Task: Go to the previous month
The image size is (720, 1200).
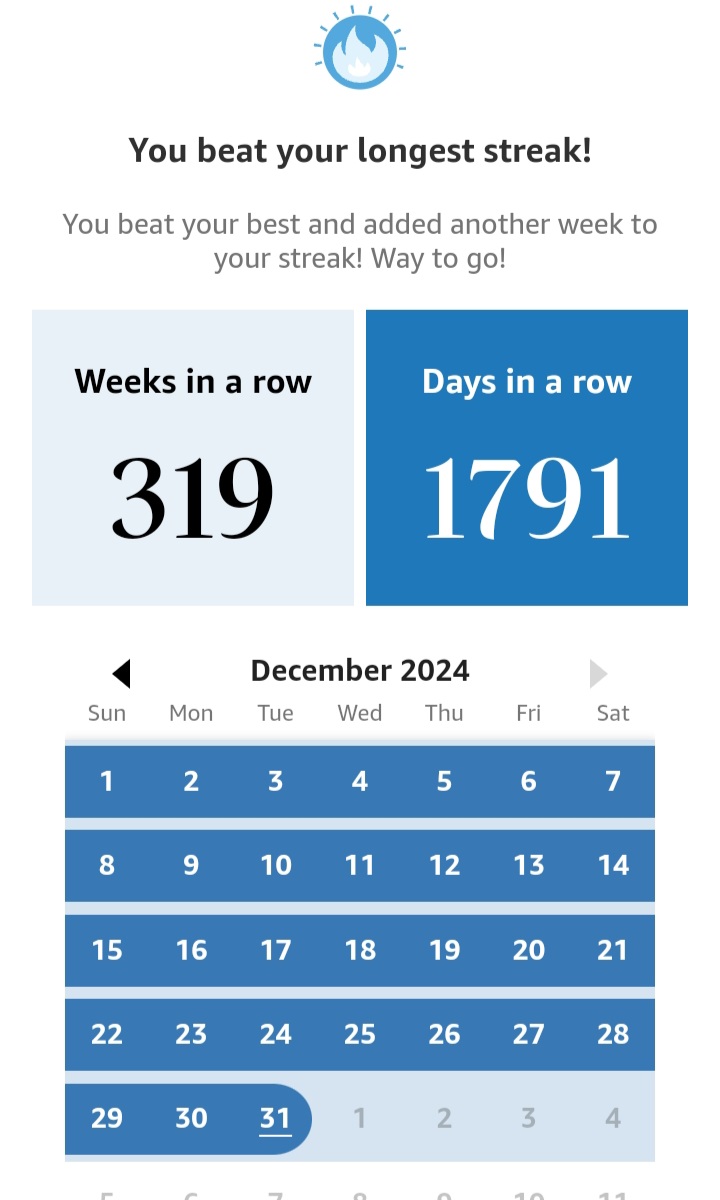Action: [x=121, y=673]
